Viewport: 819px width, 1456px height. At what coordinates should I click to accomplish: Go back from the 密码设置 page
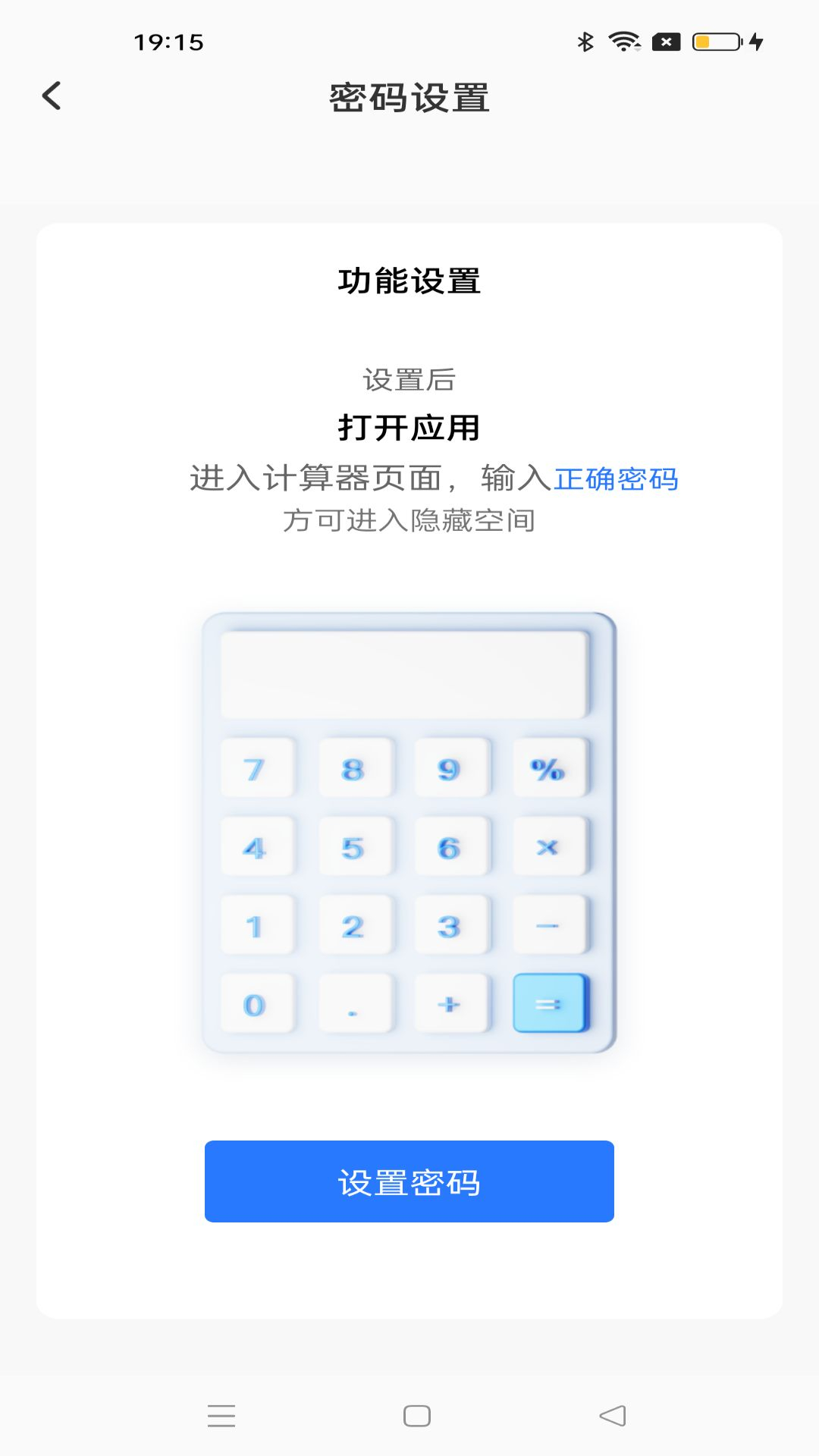52,96
